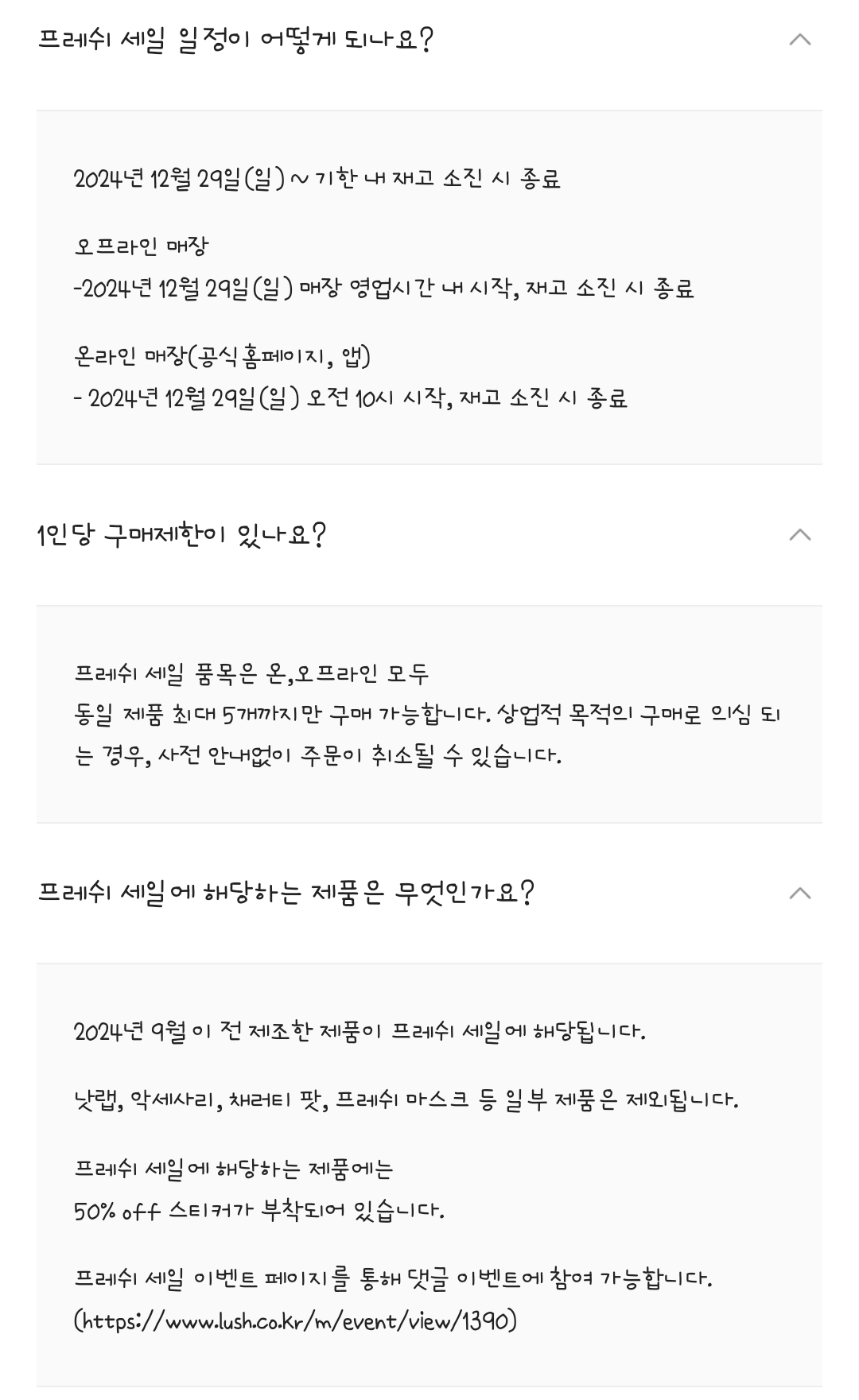Click the text '2024년 12월 29일(일)' in the answer
859x1400 pixels.
click(x=207, y=176)
